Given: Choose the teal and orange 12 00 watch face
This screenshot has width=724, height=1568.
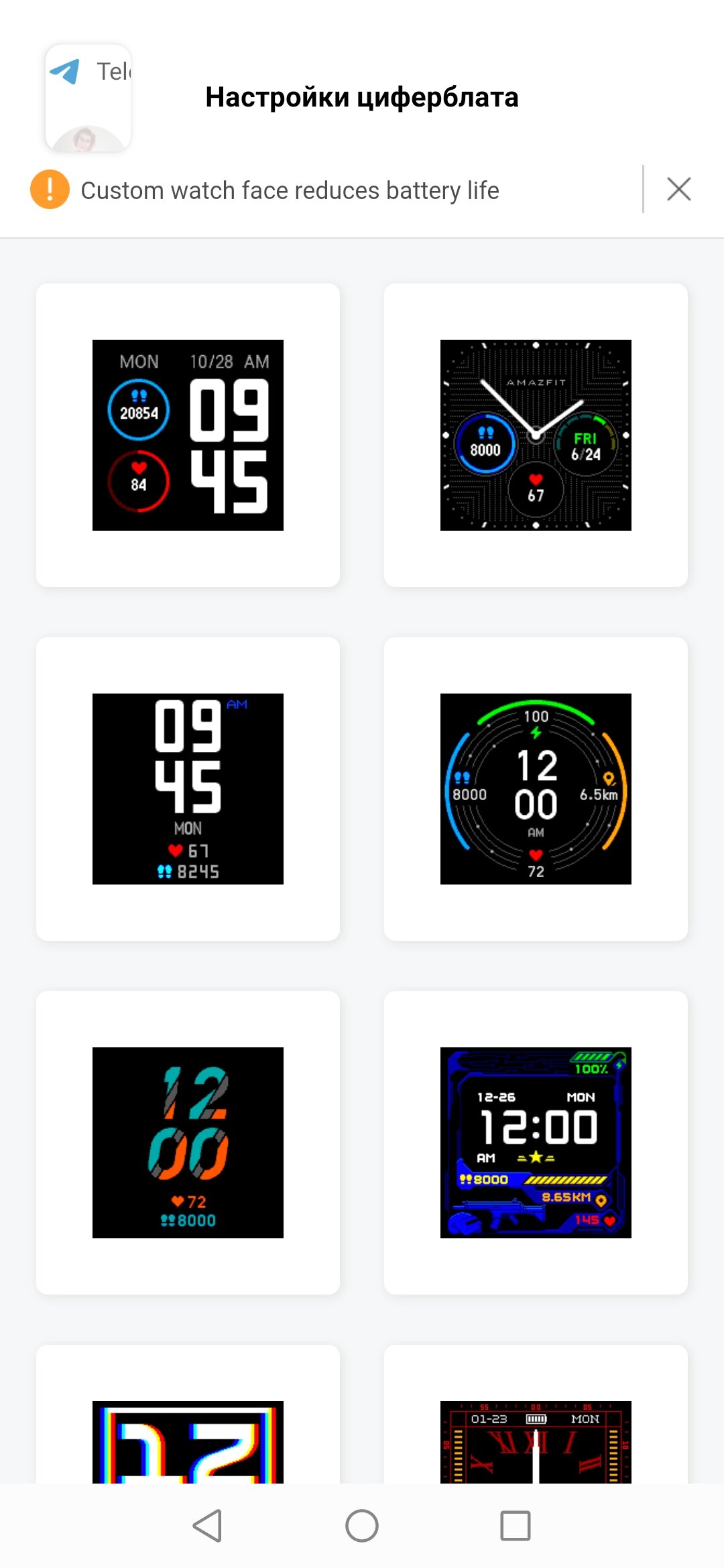Looking at the screenshot, I should (188, 1142).
